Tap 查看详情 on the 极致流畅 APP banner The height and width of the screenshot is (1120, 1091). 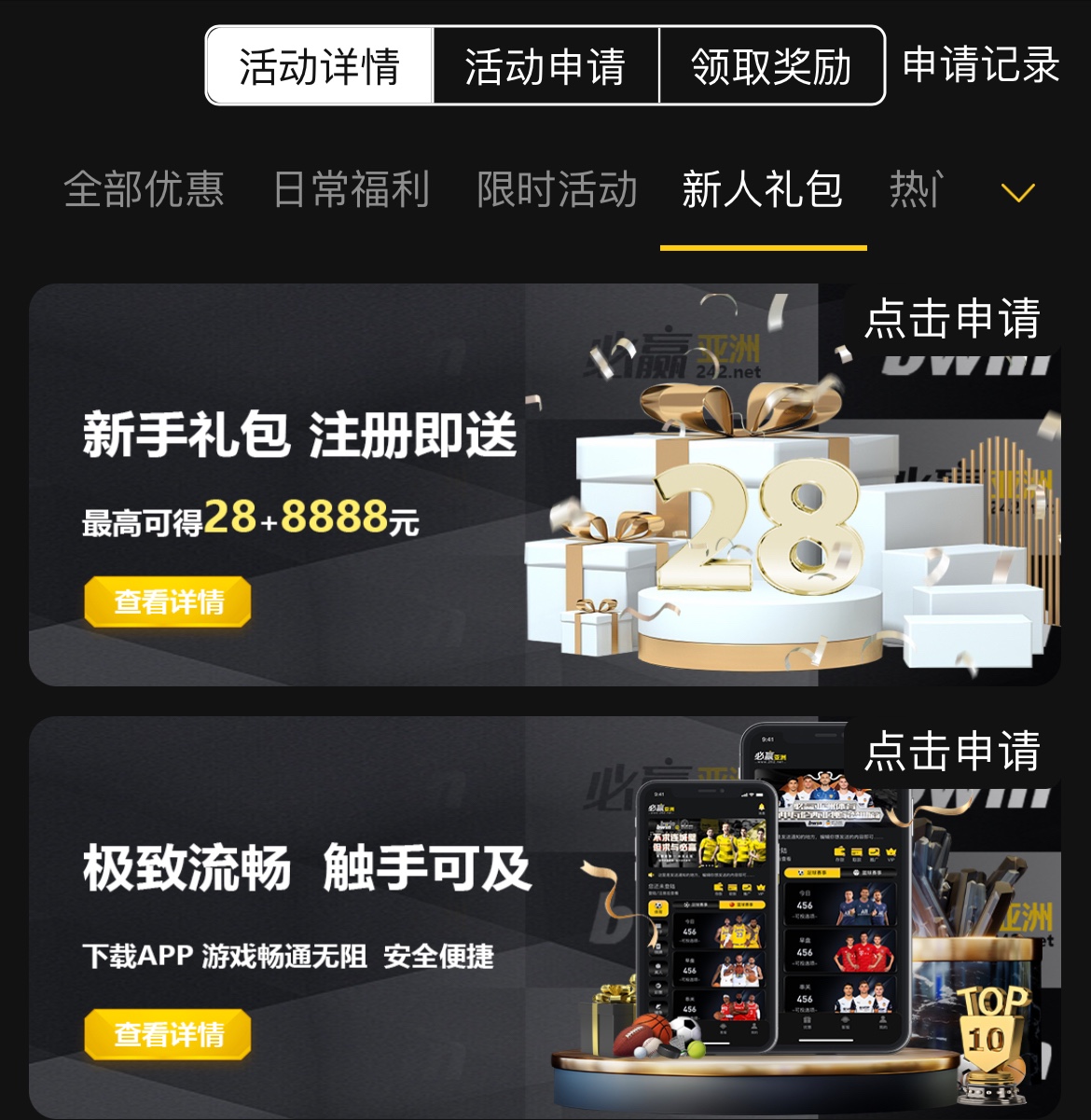click(x=168, y=1034)
